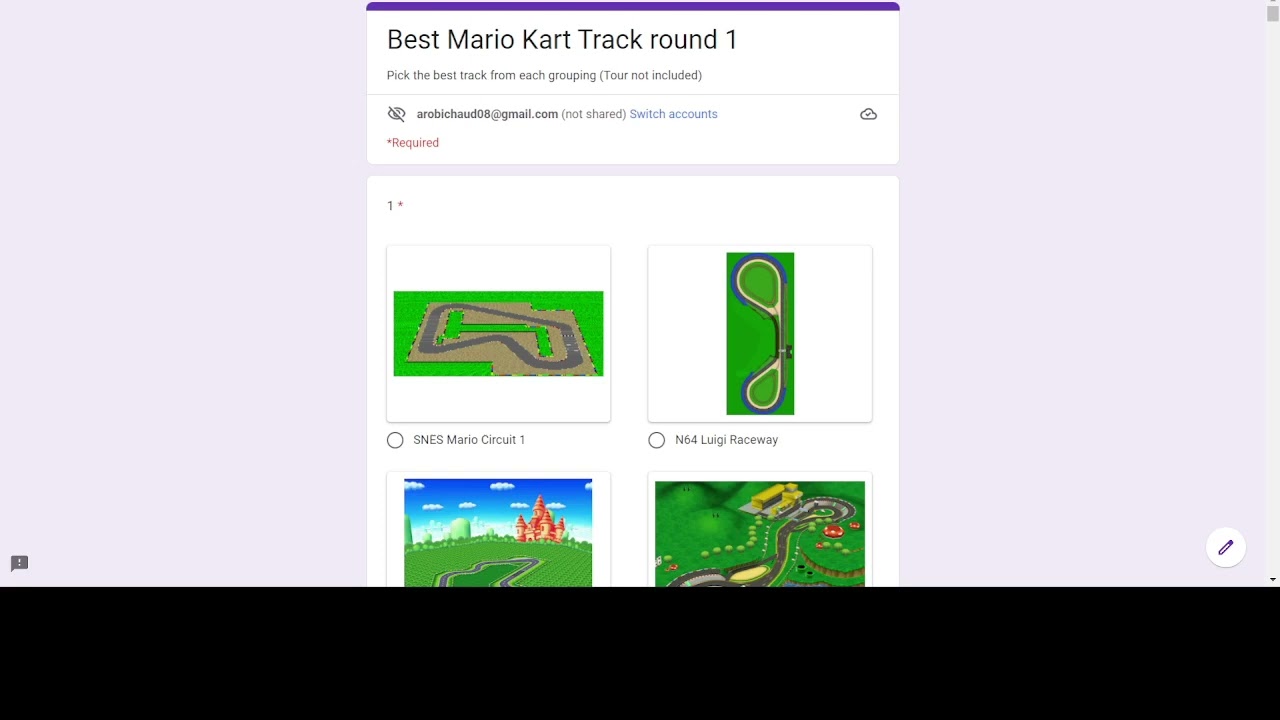Open the SNES Mario Circuit 1 track image

click(498, 333)
